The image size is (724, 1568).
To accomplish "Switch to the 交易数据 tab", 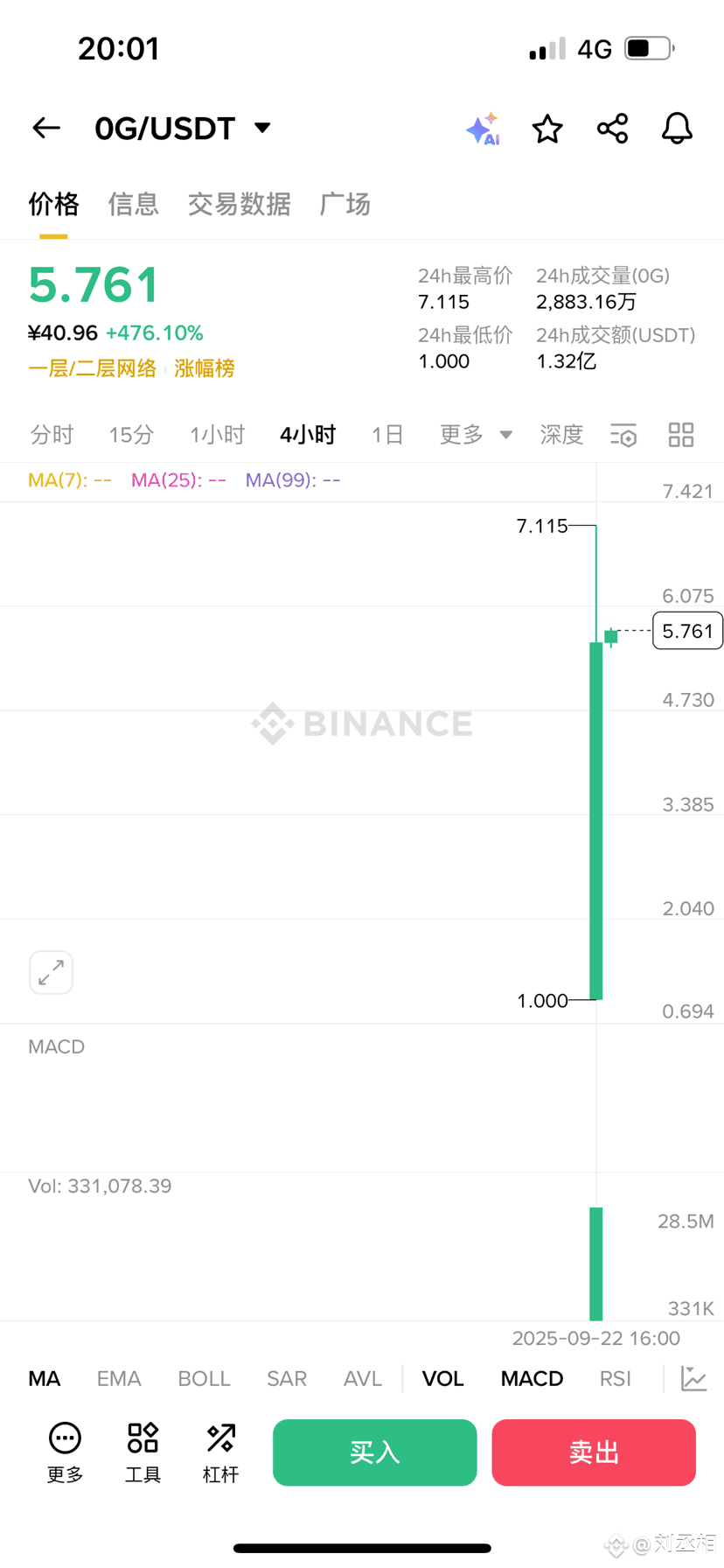I will click(x=239, y=205).
